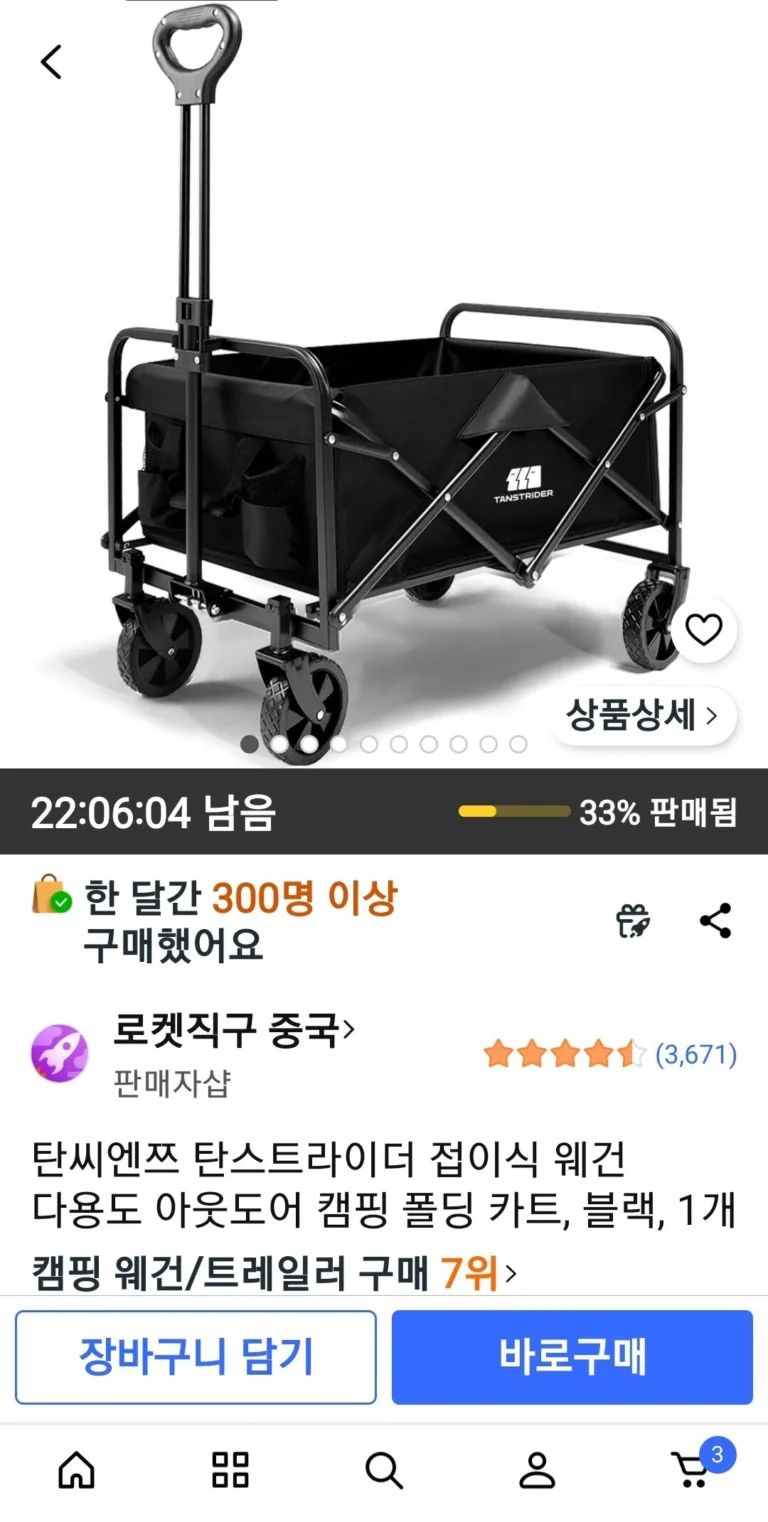Go to the home tab
Screen dimensions: 768x1522
(77, 1470)
